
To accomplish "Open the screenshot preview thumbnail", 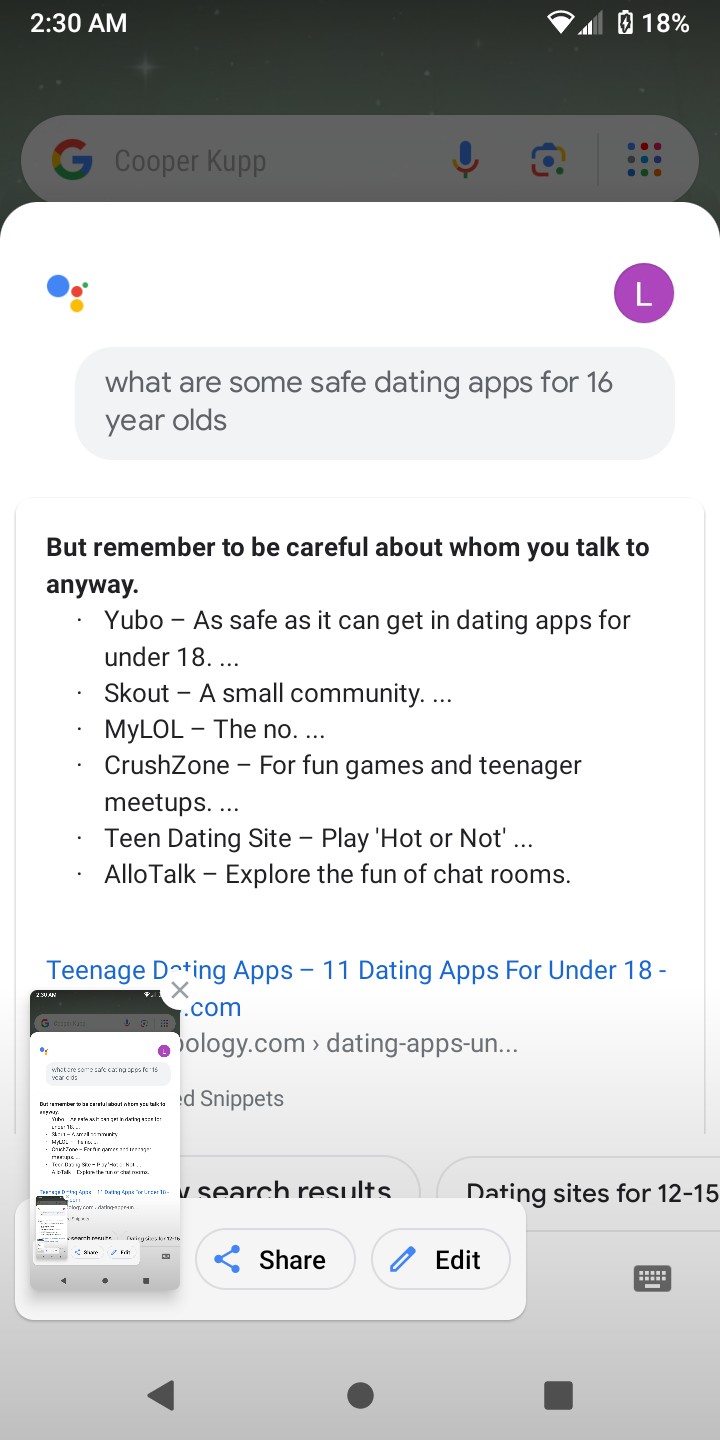I will point(105,1139).
